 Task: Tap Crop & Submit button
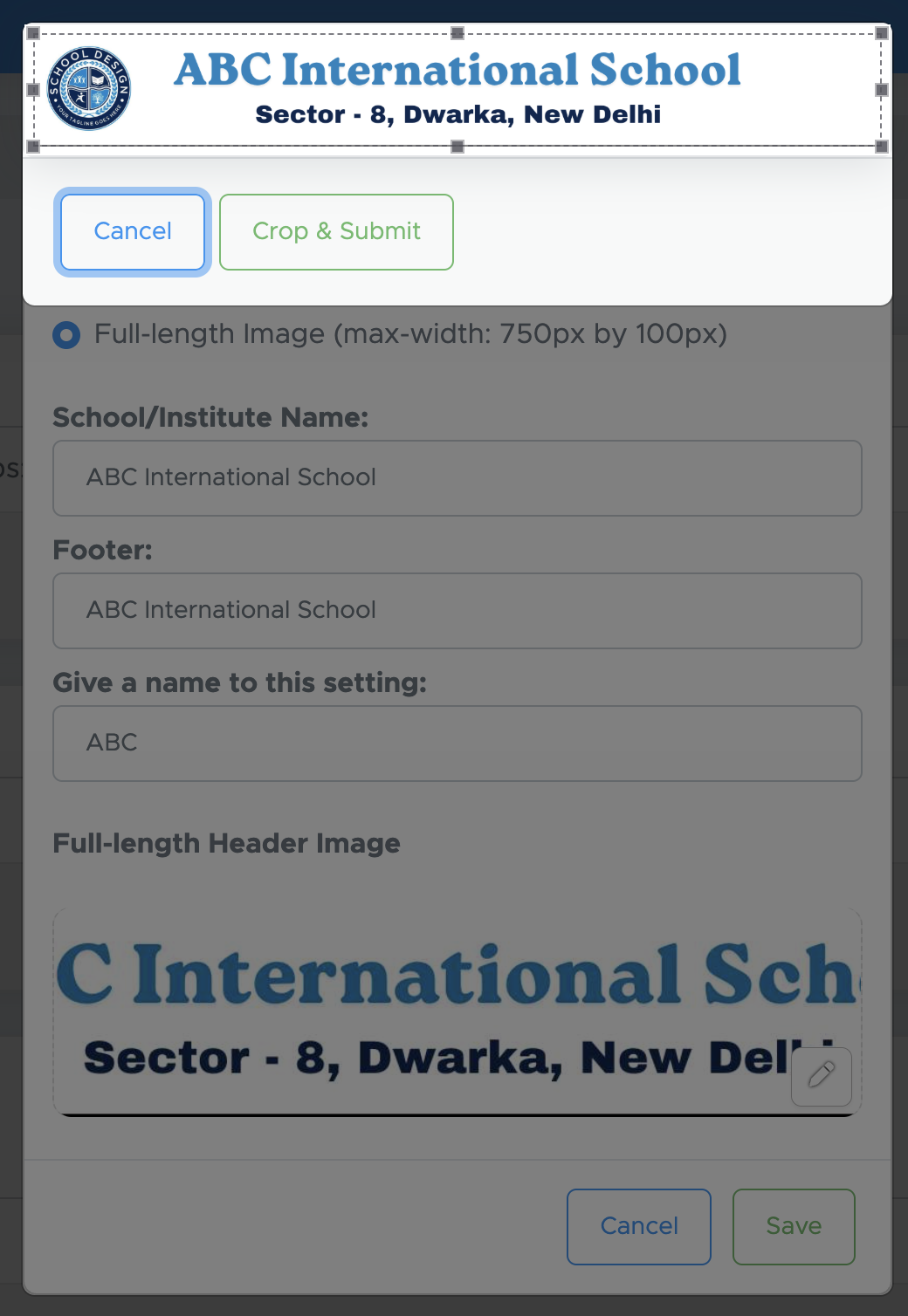[336, 231]
